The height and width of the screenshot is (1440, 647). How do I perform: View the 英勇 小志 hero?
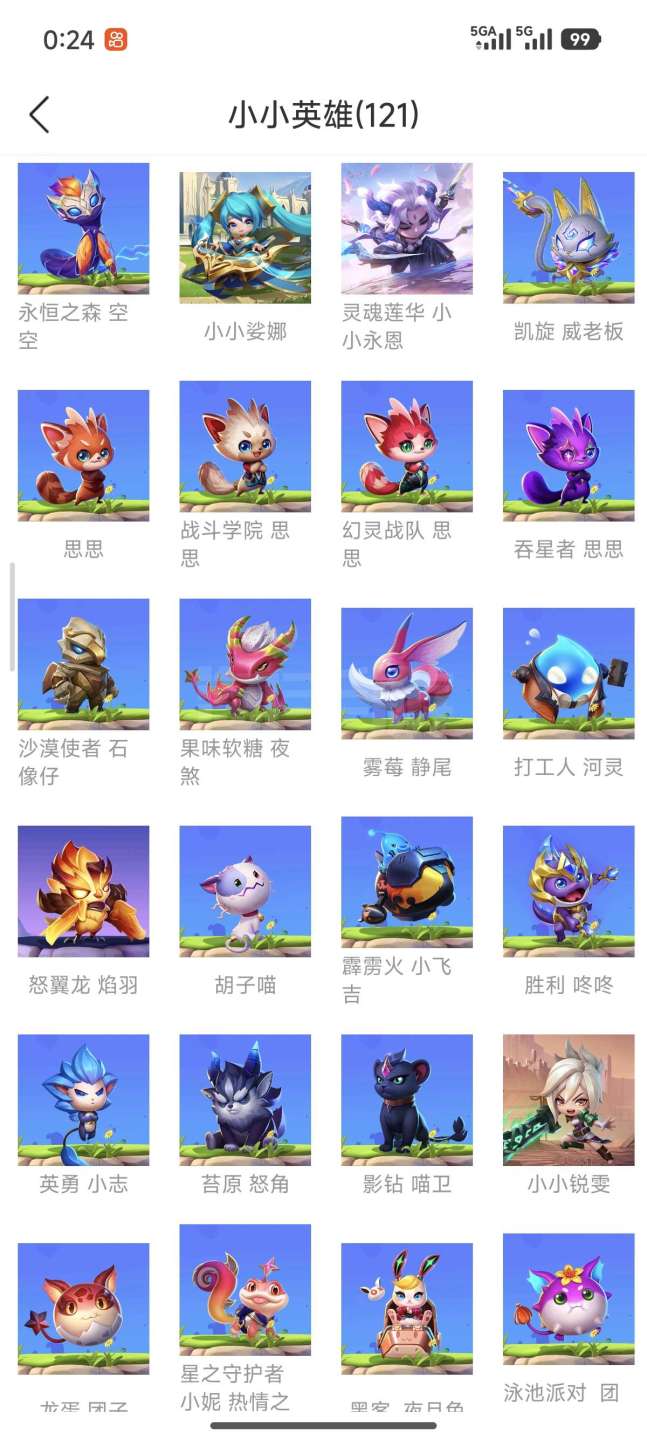(83, 1100)
